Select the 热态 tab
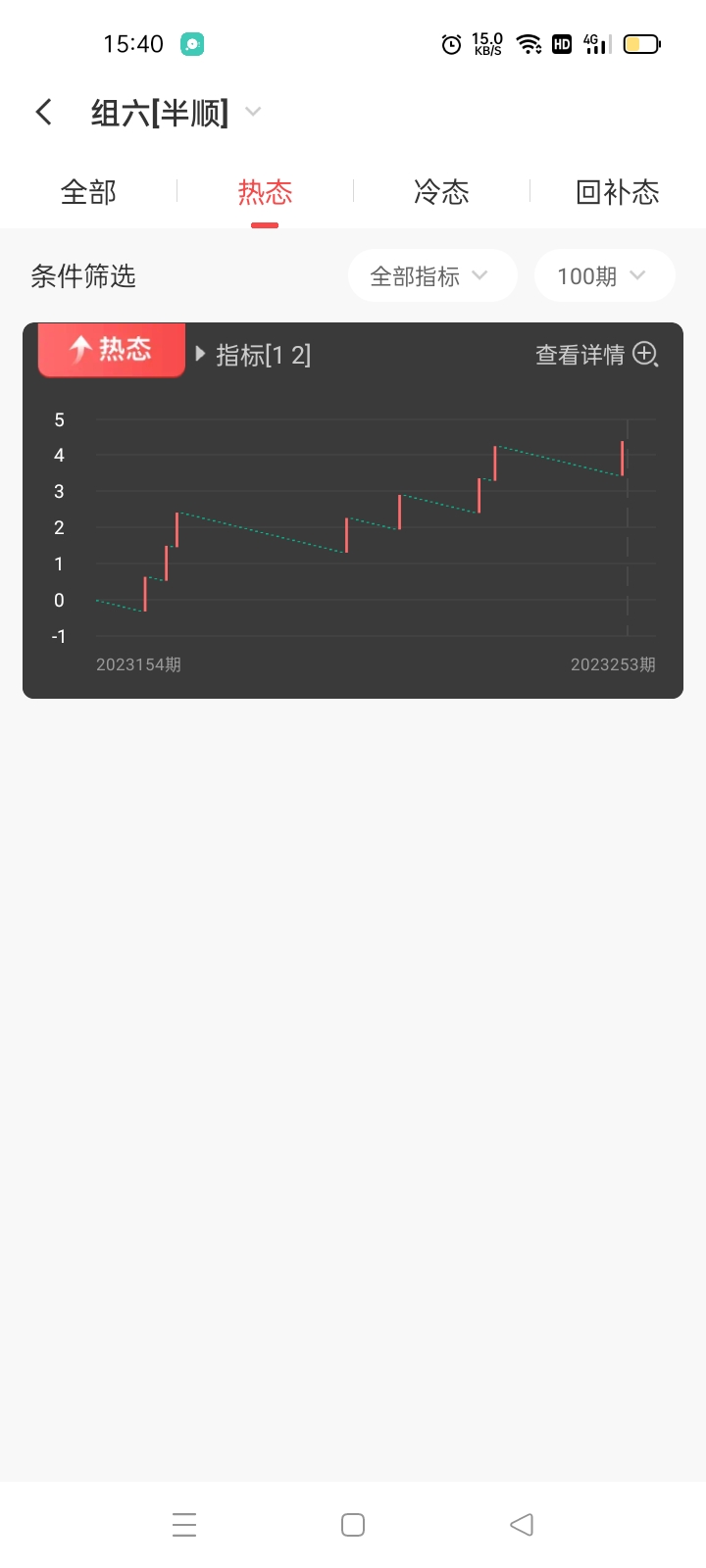The height and width of the screenshot is (1568, 706). 265,192
